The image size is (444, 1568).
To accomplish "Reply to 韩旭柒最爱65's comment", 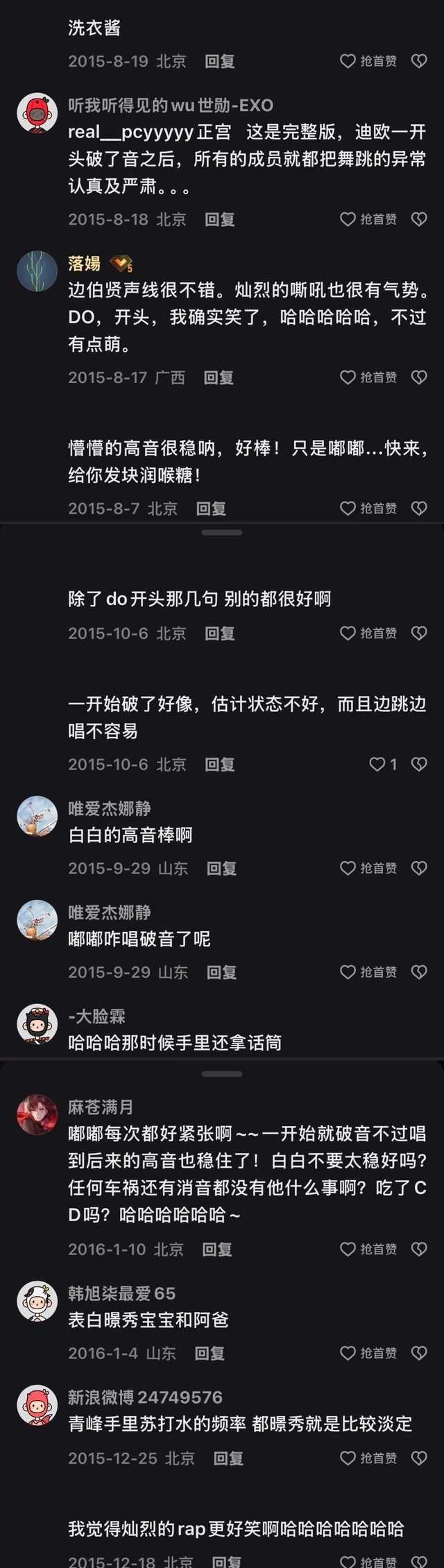I will pyautogui.click(x=209, y=1354).
